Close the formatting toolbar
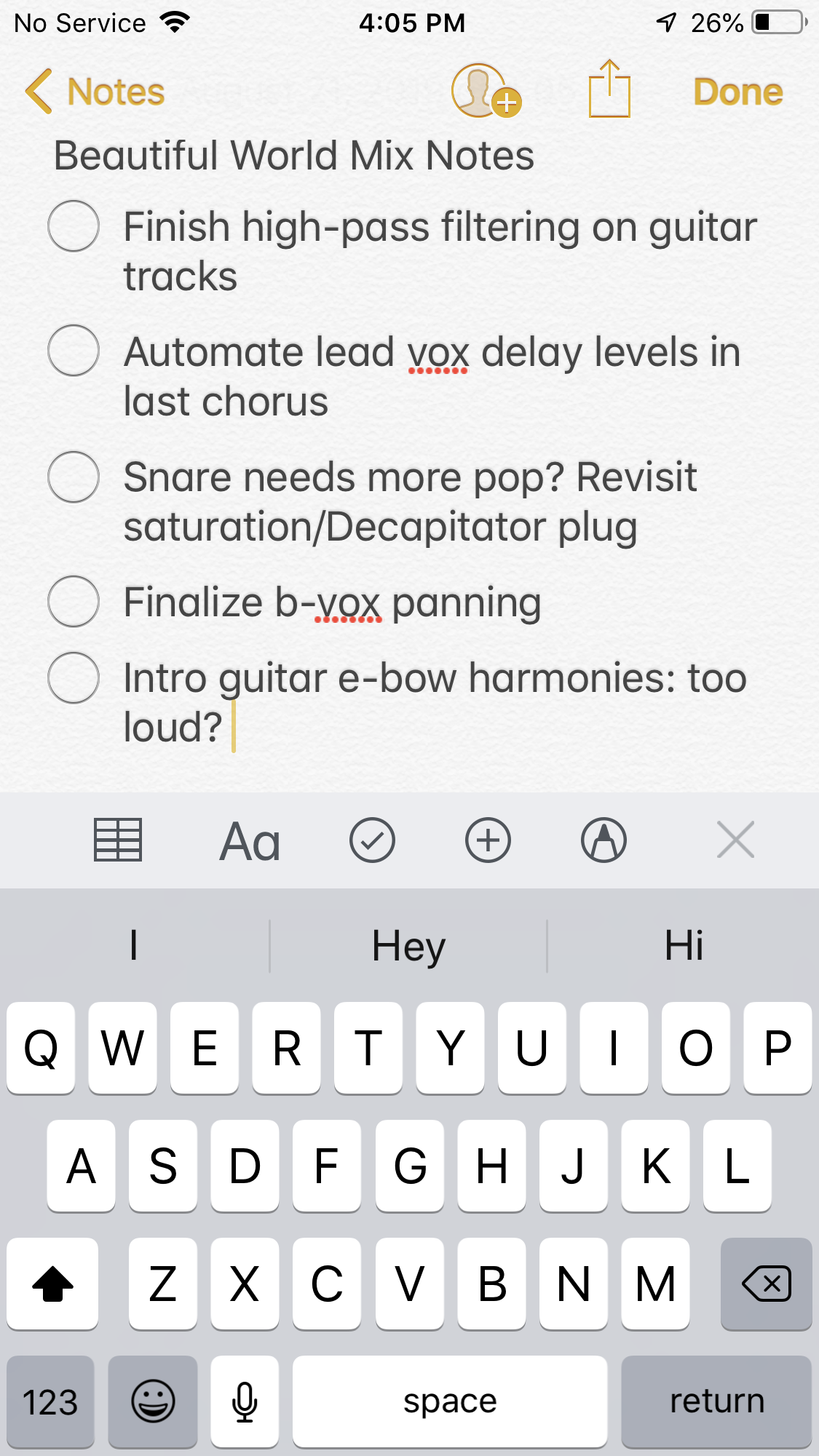Viewport: 819px width, 1456px height. tap(735, 840)
